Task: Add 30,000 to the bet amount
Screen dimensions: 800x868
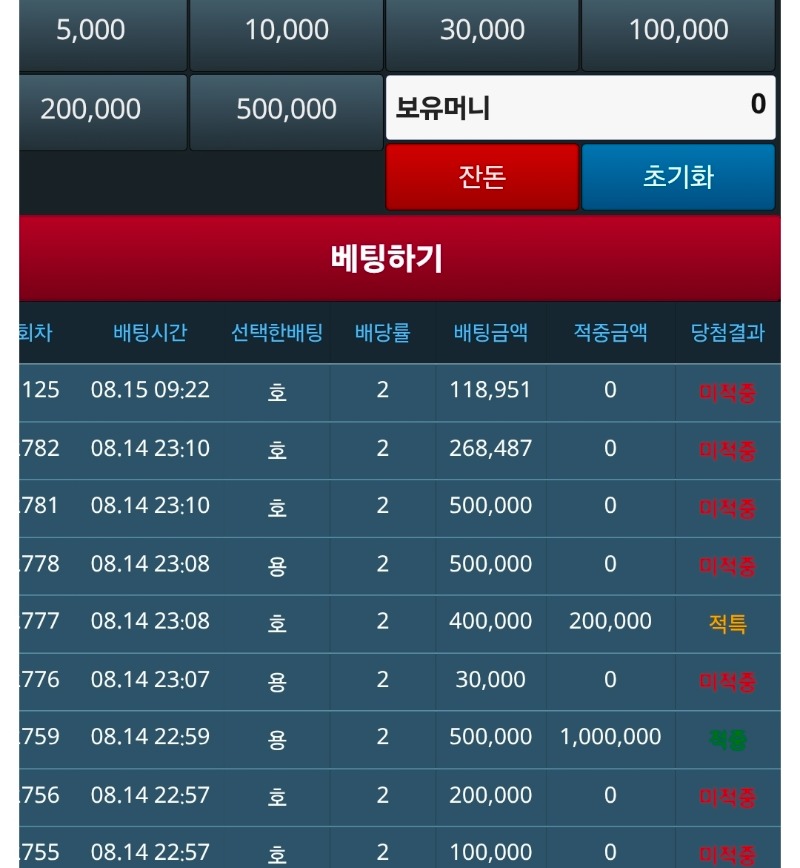Action: pos(482,33)
